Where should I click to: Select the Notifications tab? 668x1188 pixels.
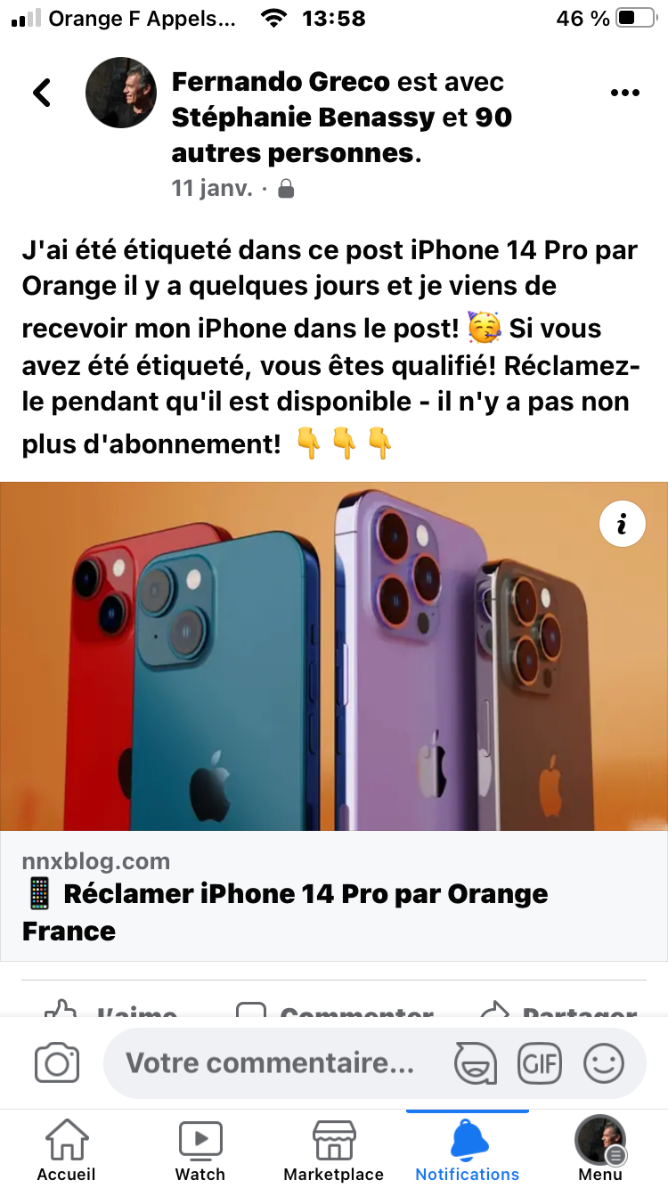tap(467, 1150)
